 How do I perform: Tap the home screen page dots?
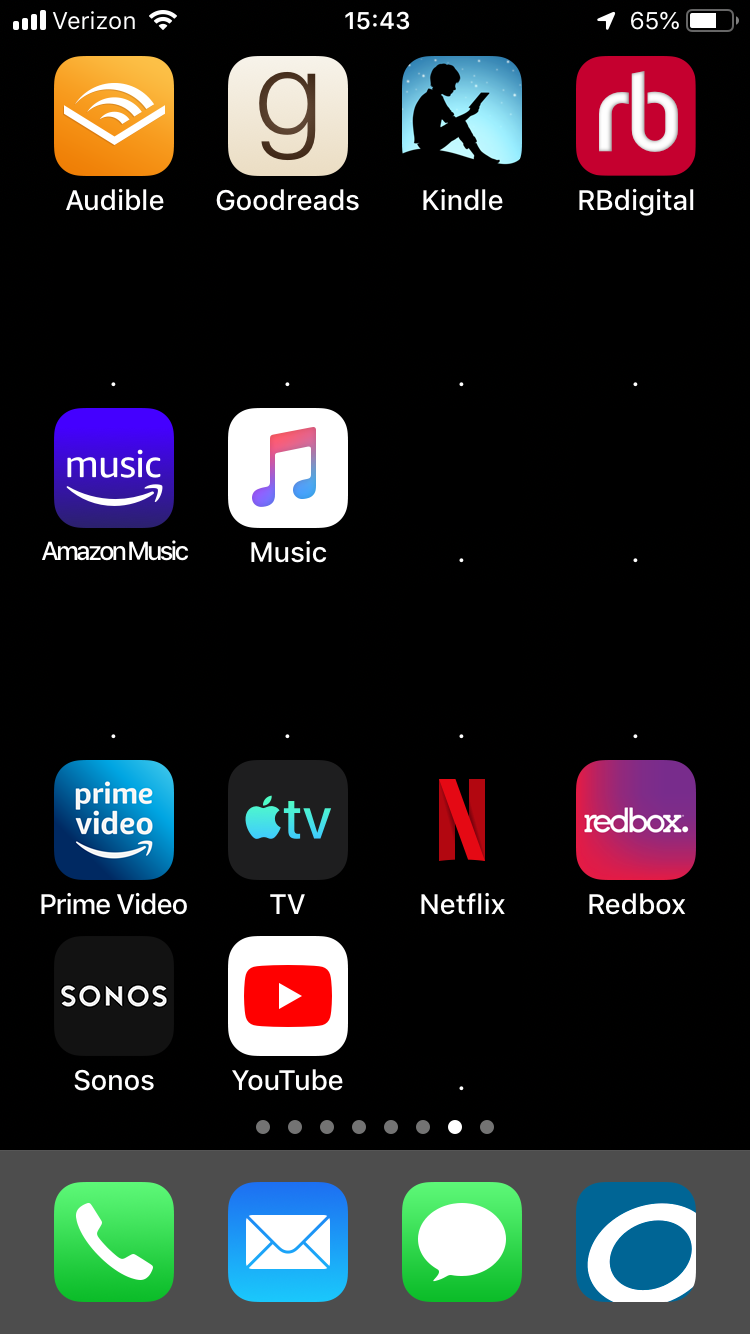375,1127
